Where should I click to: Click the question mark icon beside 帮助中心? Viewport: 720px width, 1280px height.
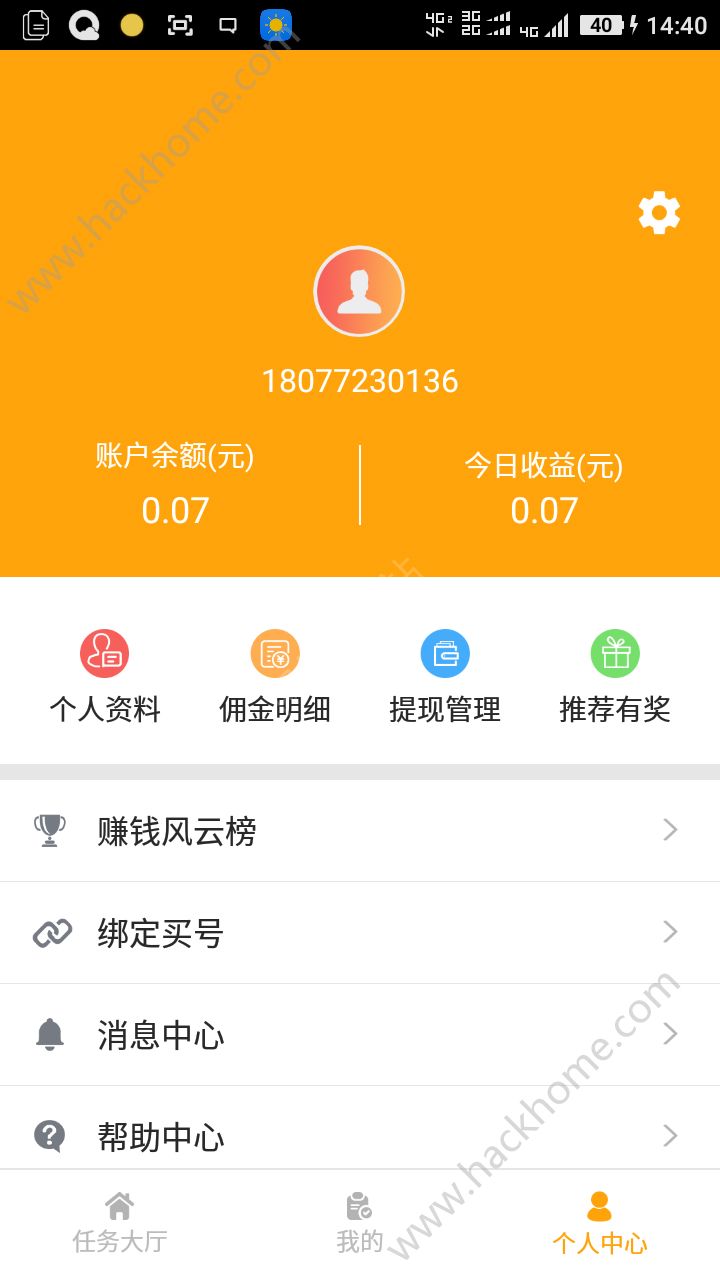coord(51,1136)
